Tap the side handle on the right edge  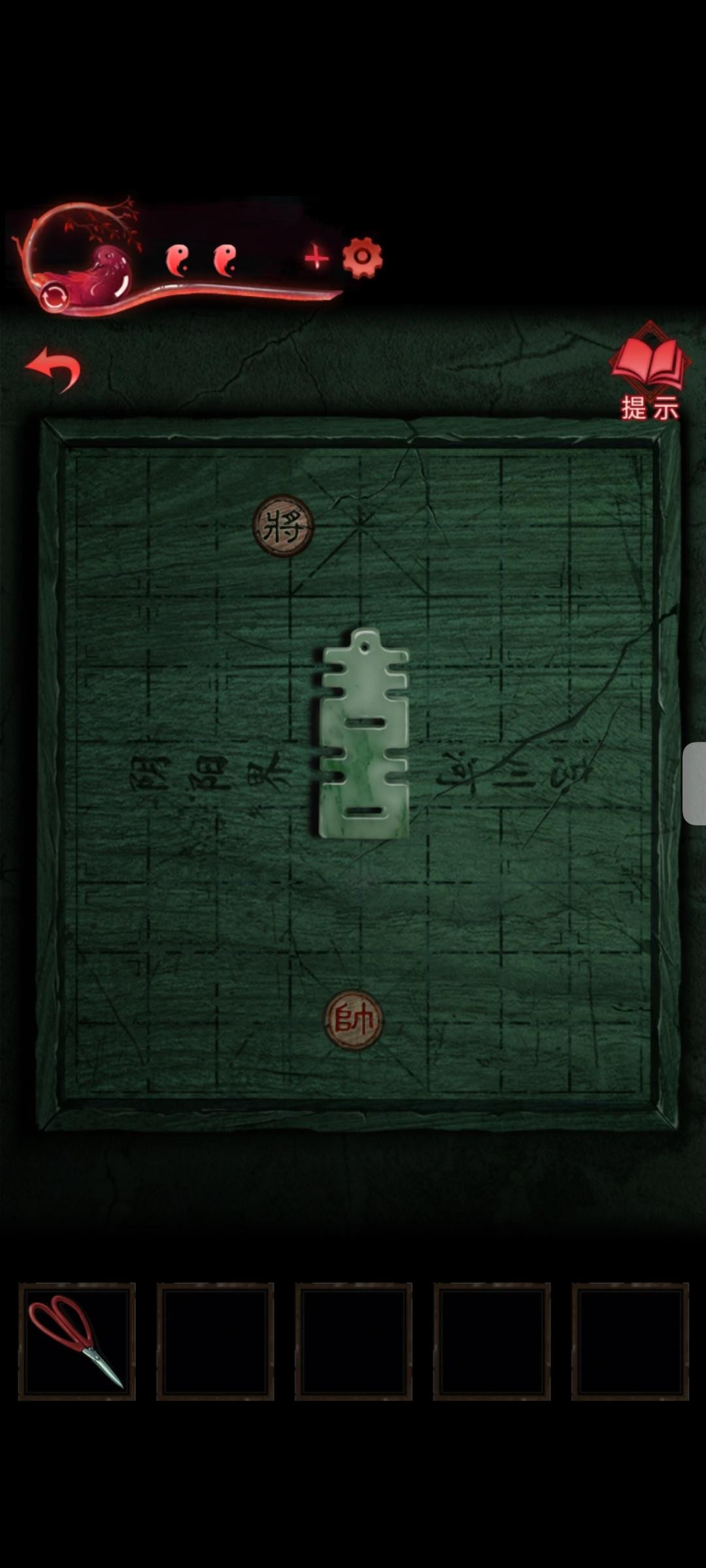point(694,783)
